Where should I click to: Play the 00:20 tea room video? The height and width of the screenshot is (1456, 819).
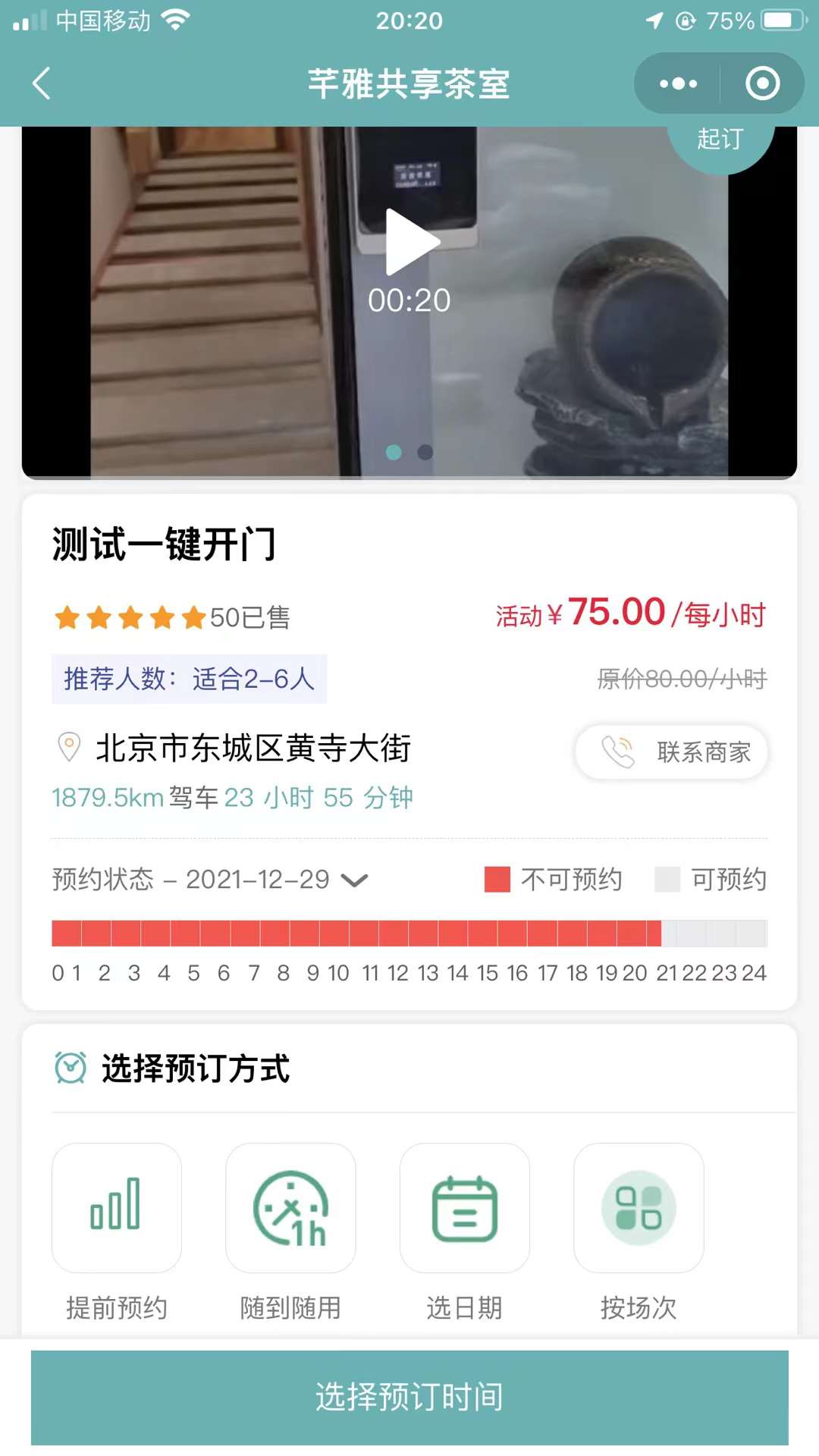click(x=410, y=243)
